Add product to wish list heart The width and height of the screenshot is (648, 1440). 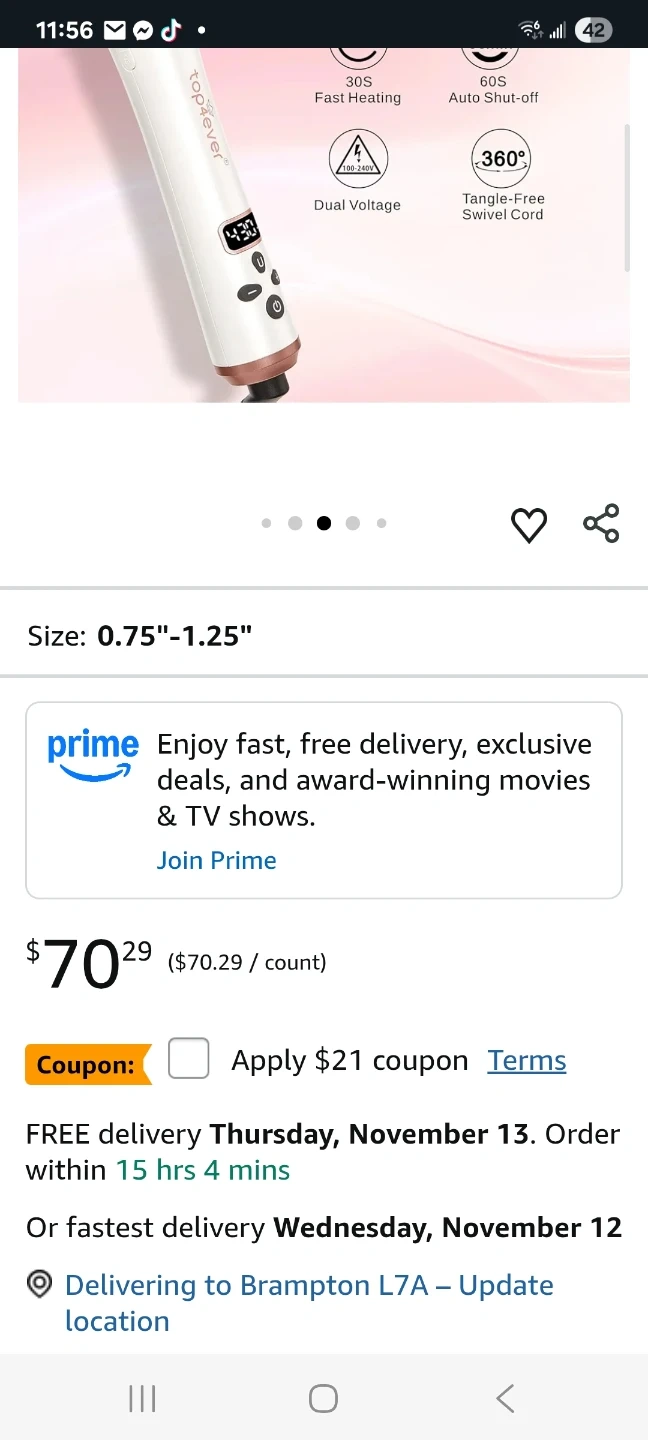(529, 525)
